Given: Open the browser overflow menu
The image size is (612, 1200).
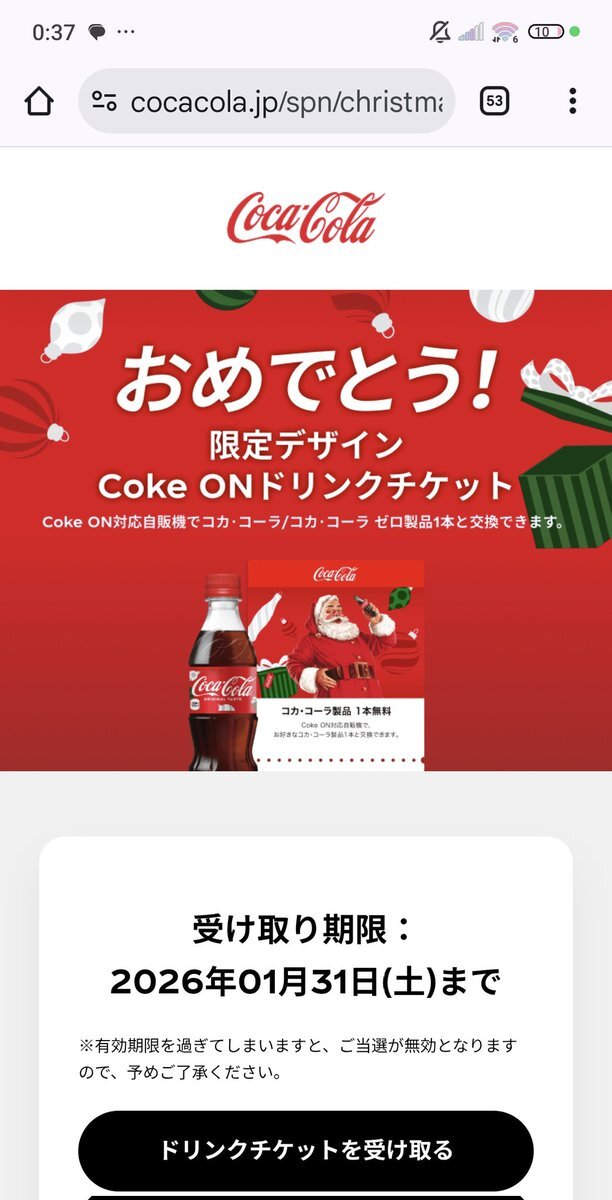Looking at the screenshot, I should (572, 101).
